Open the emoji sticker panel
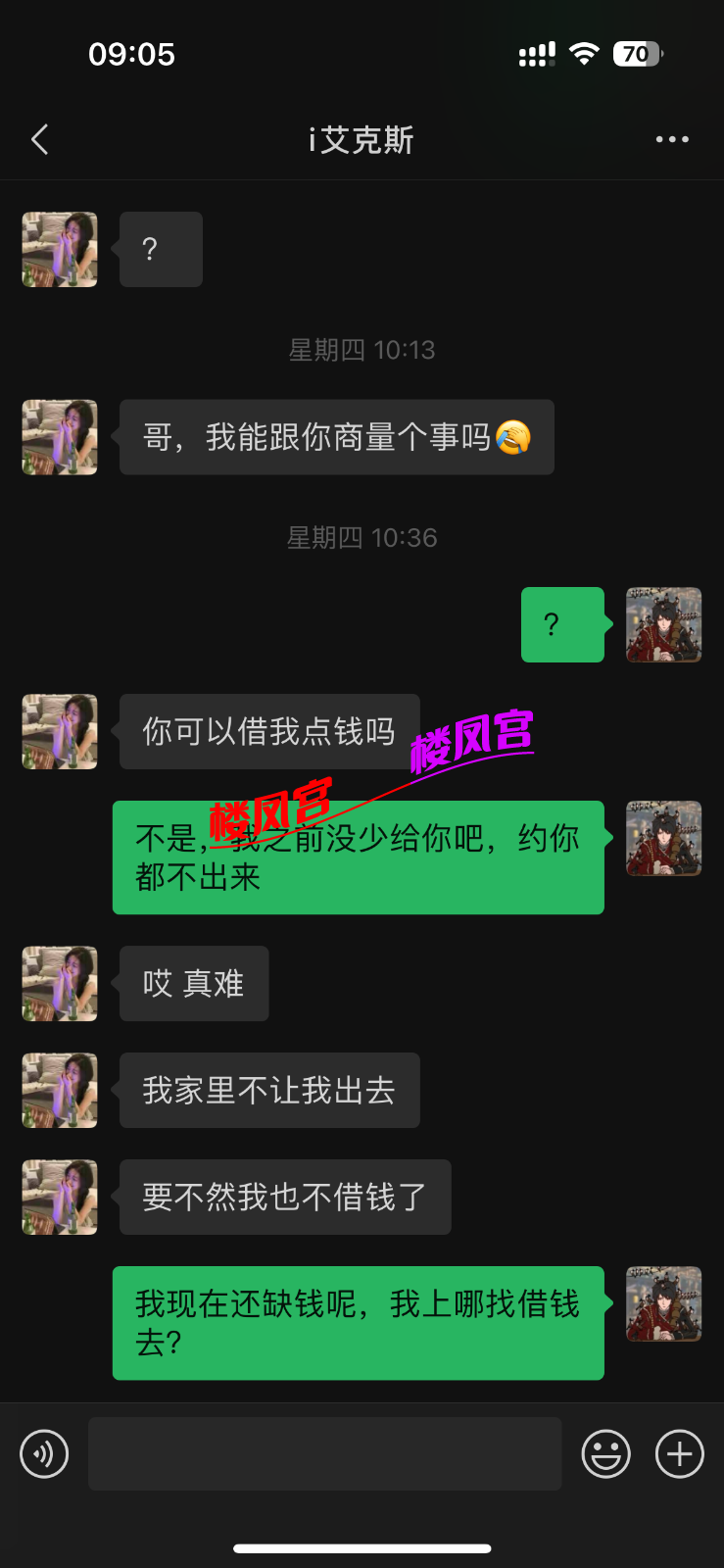Screen dimensions: 724x1568 pyautogui.click(x=605, y=1453)
